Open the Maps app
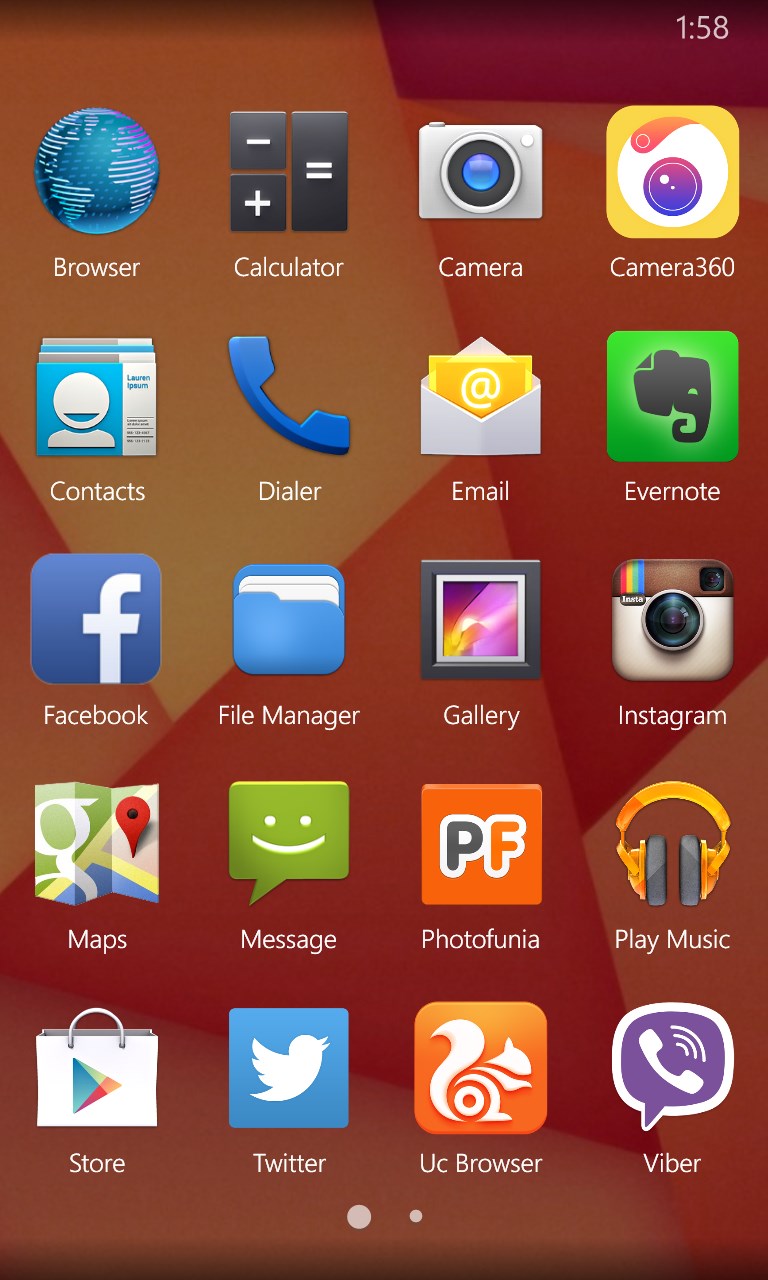The height and width of the screenshot is (1280, 768). (97, 844)
